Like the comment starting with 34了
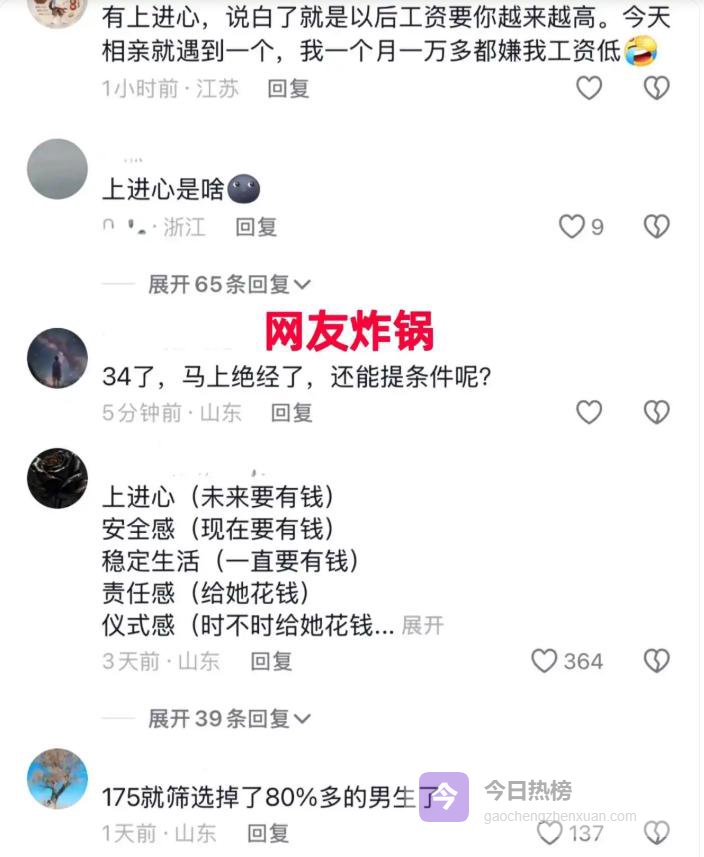The width and height of the screenshot is (704, 857). tap(589, 411)
